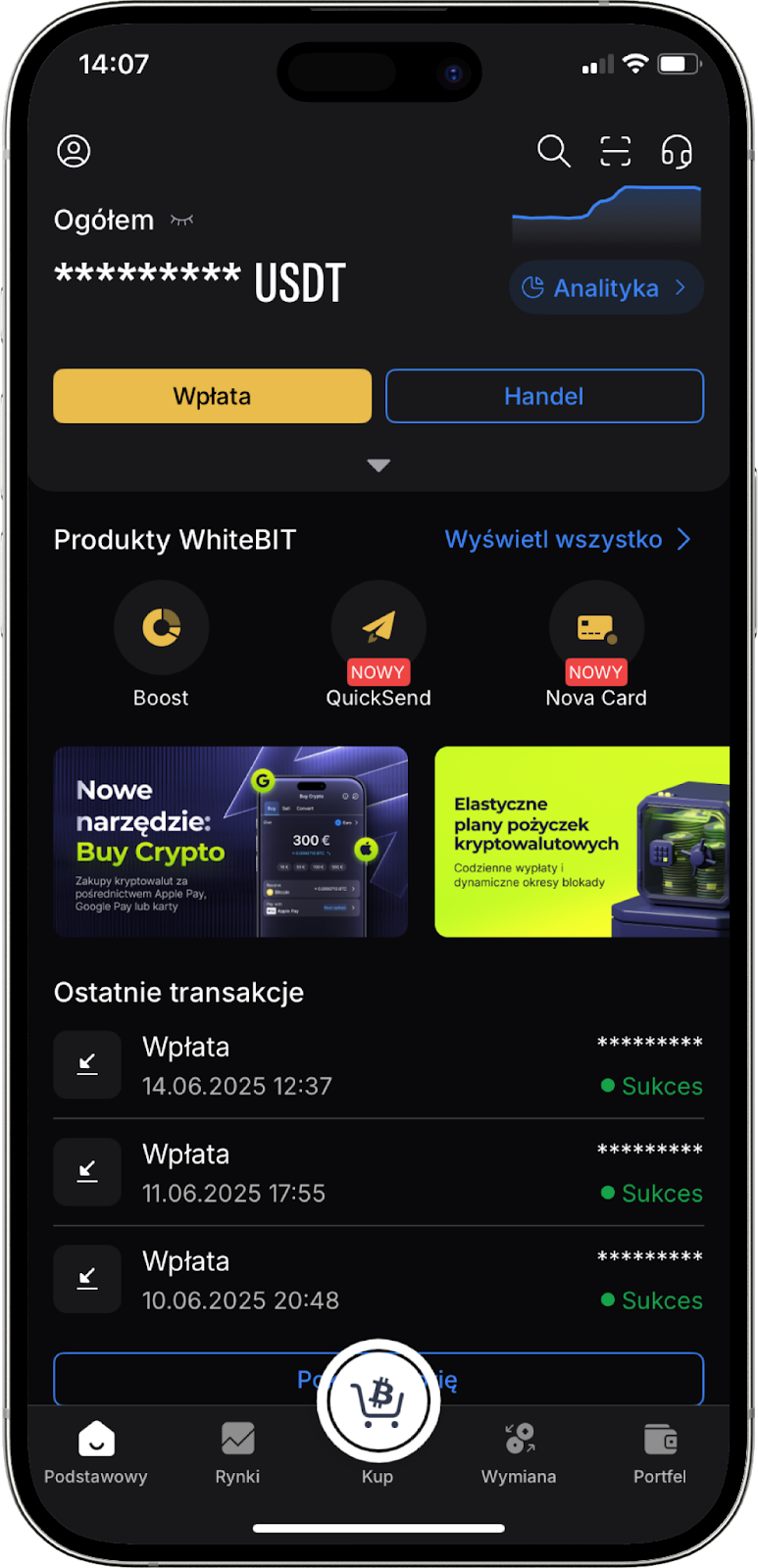This screenshot has width=758, height=1568.
Task: Open the QR code scanner
Action: [x=615, y=151]
